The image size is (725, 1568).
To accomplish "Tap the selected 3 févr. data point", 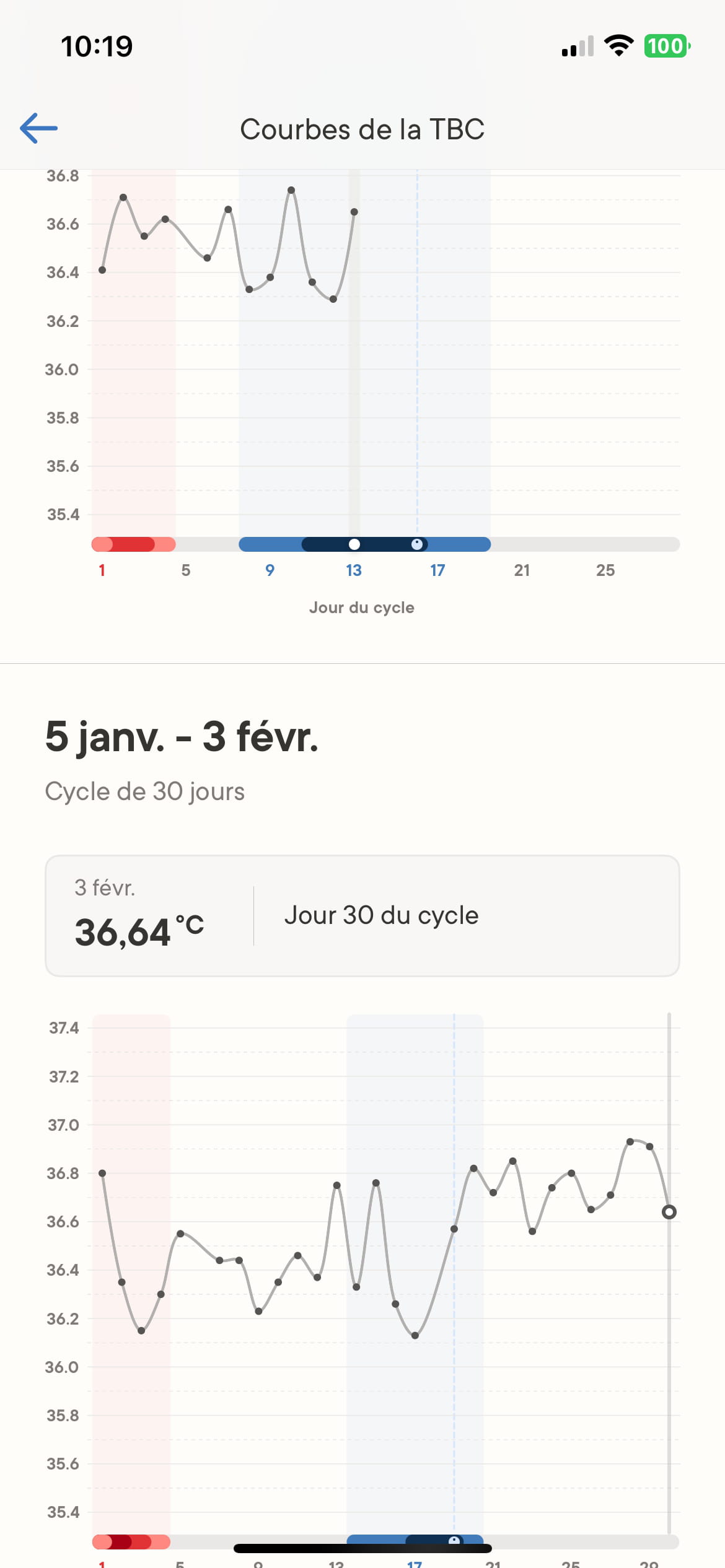I will pyautogui.click(x=669, y=1212).
